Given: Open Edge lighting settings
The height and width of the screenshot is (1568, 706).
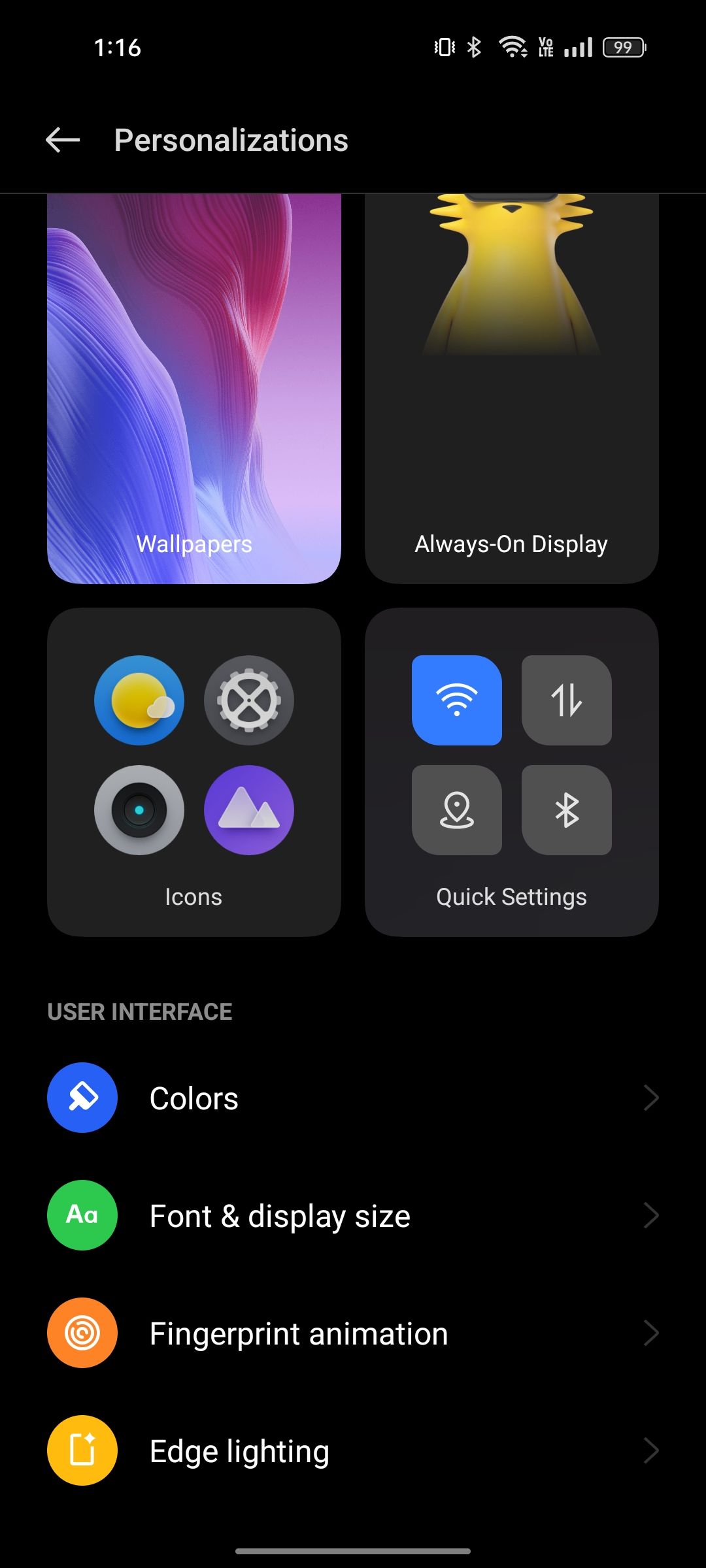Looking at the screenshot, I should (353, 1450).
